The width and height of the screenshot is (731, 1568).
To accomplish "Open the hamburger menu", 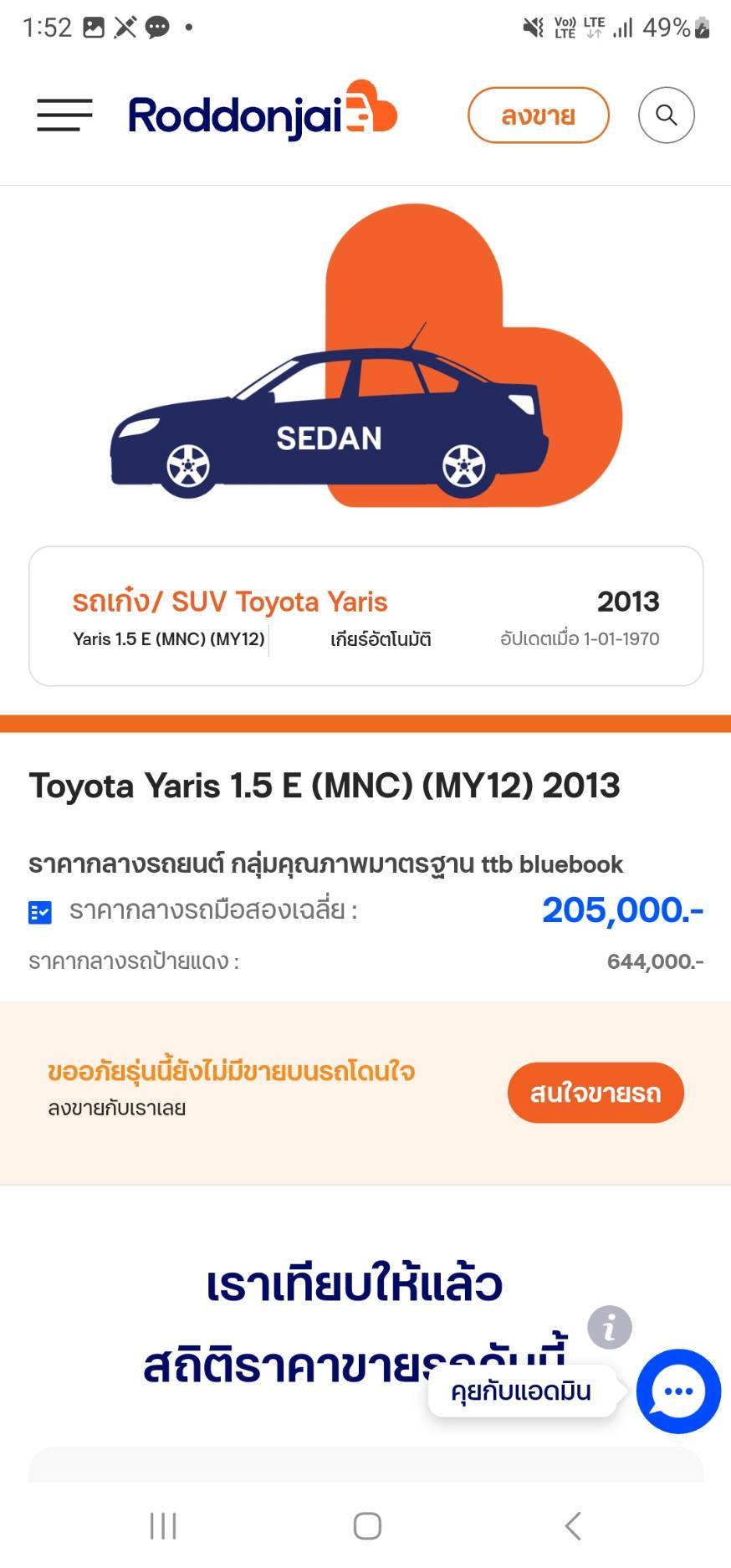I will [x=64, y=115].
